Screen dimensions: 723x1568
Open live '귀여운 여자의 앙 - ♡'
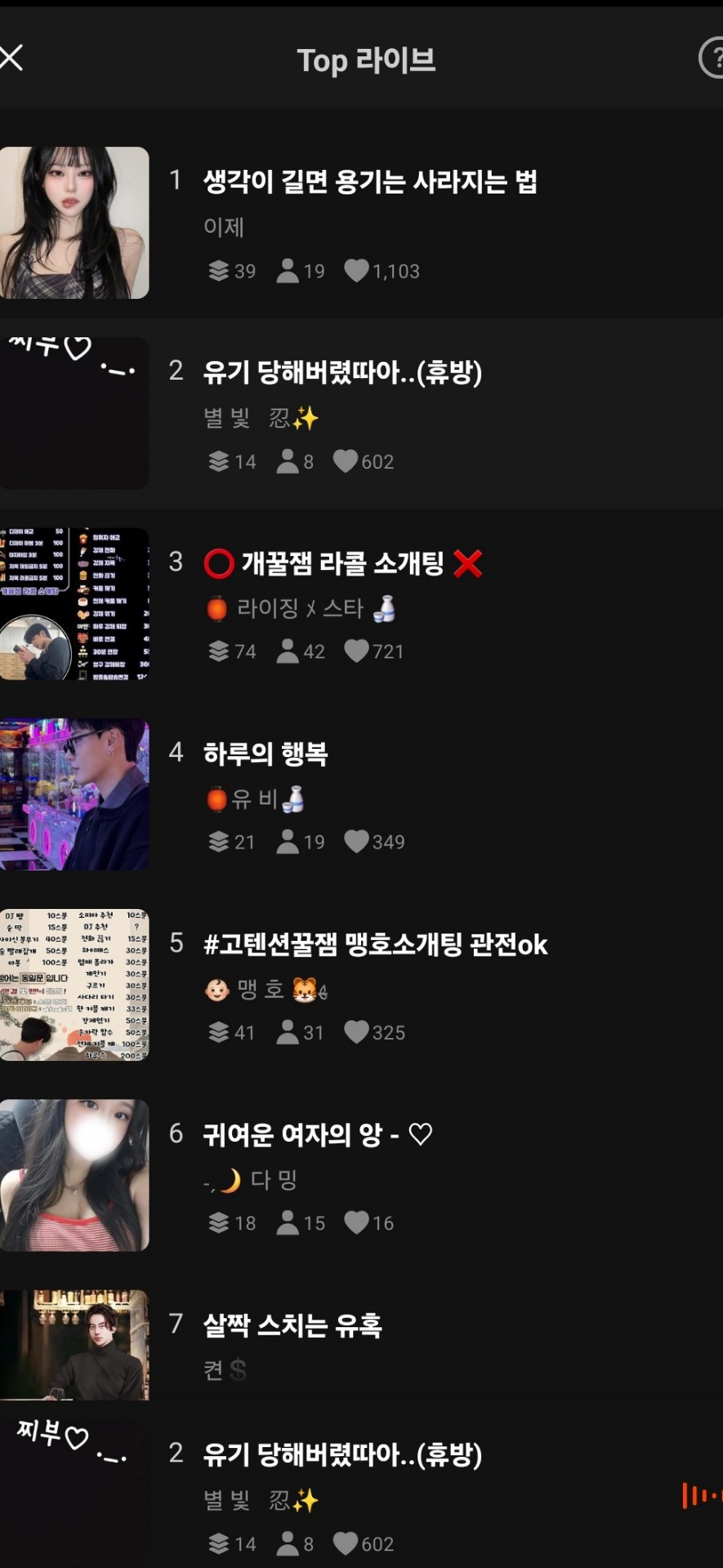click(x=317, y=1134)
